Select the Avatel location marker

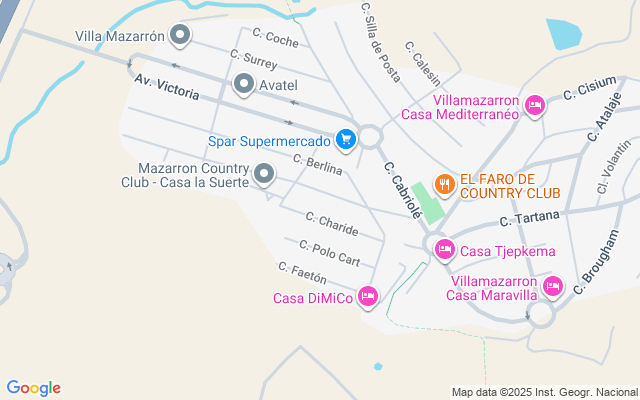pyautogui.click(x=244, y=84)
